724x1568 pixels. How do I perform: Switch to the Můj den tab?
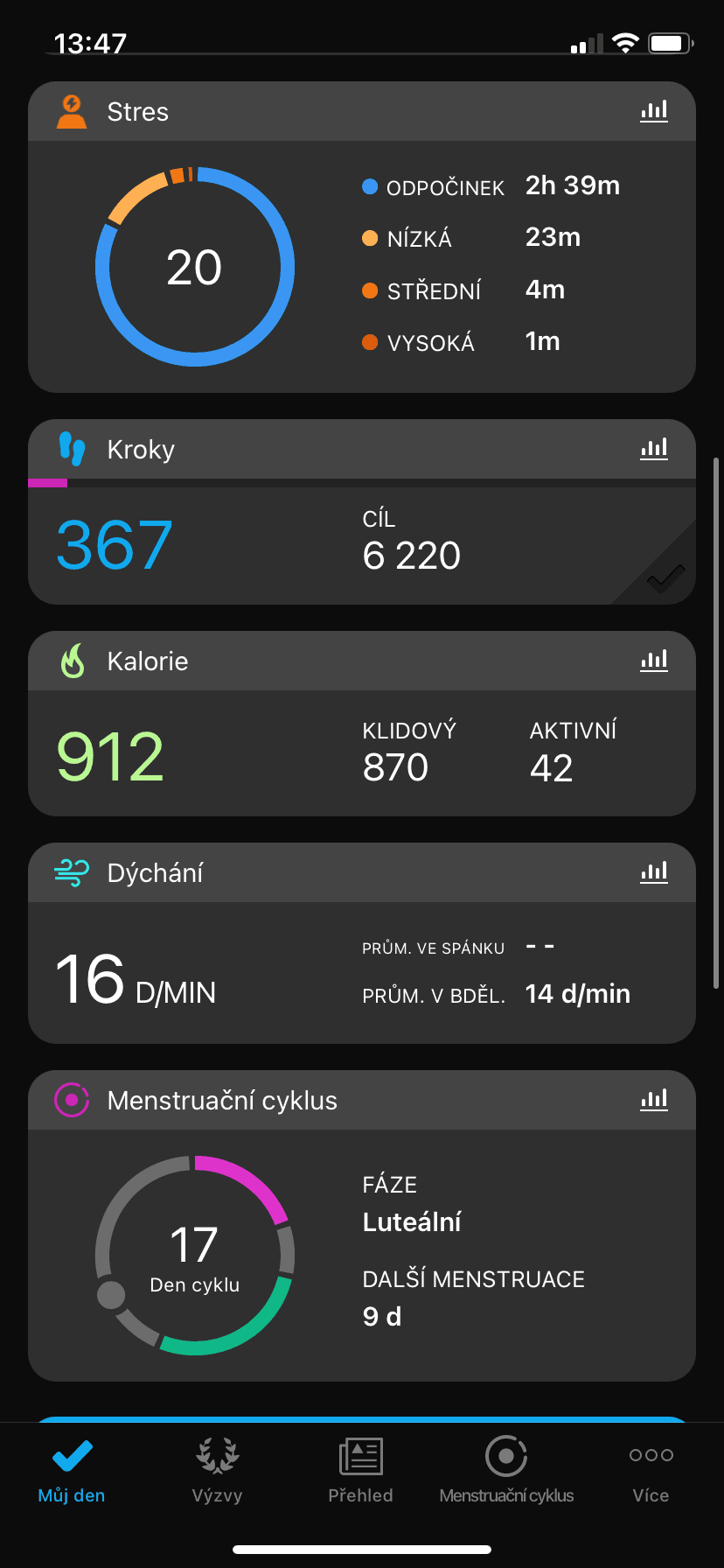pyautogui.click(x=72, y=1471)
